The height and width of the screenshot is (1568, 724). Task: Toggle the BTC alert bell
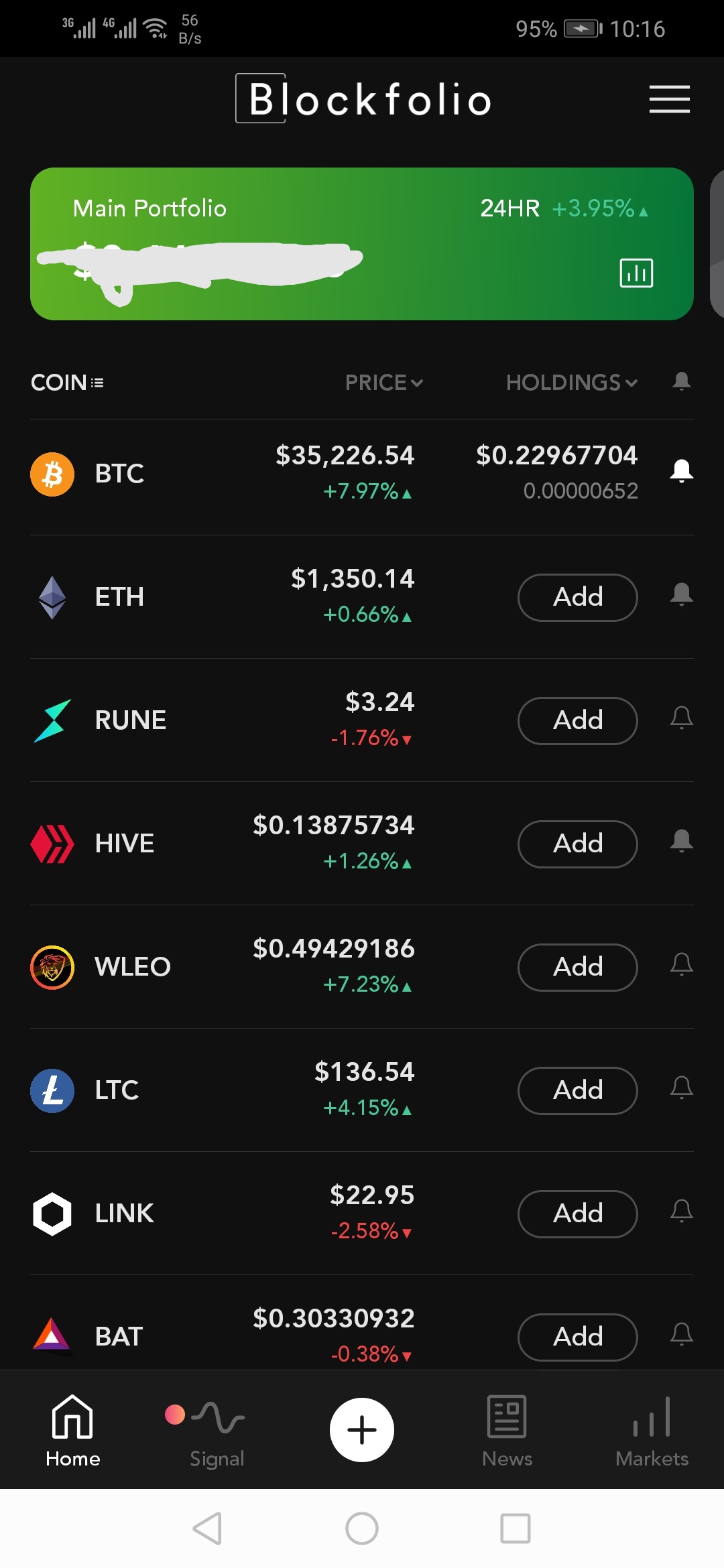[682, 471]
